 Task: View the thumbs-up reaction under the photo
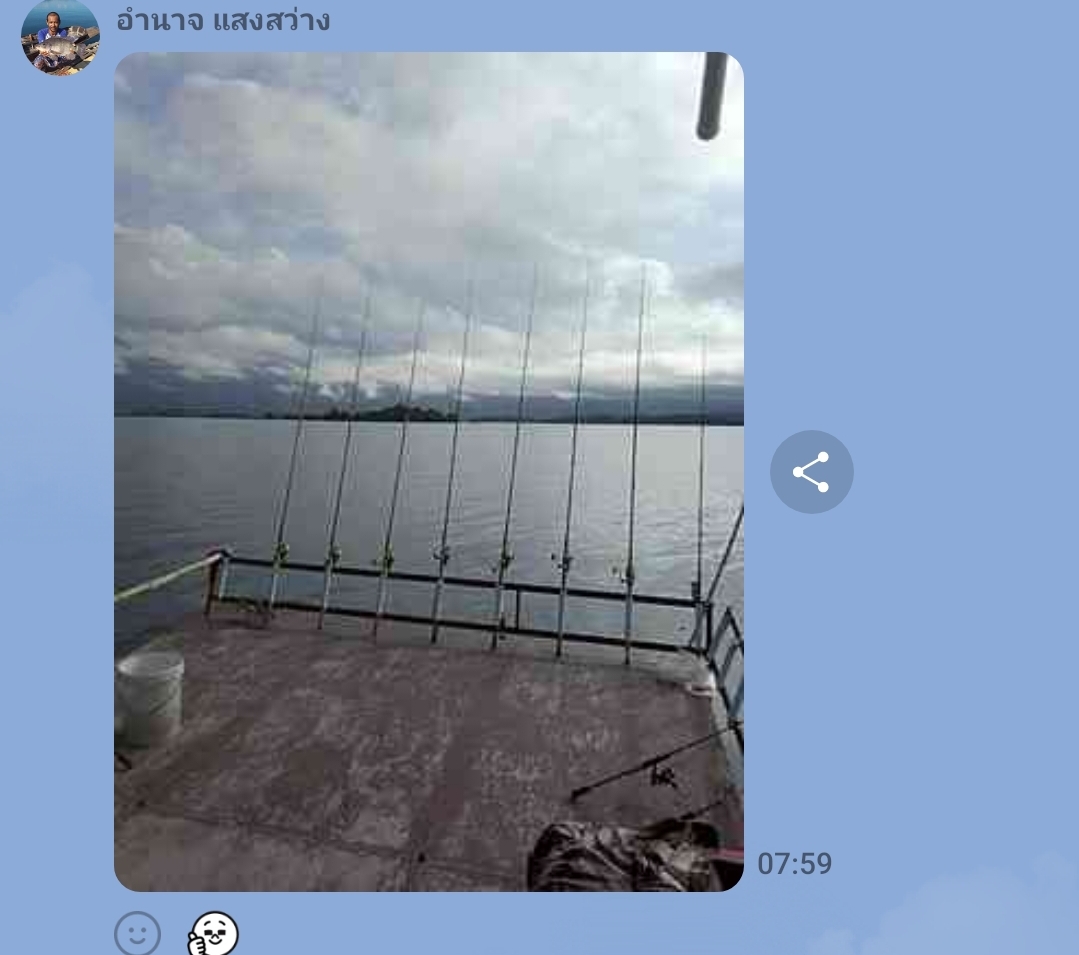click(213, 934)
